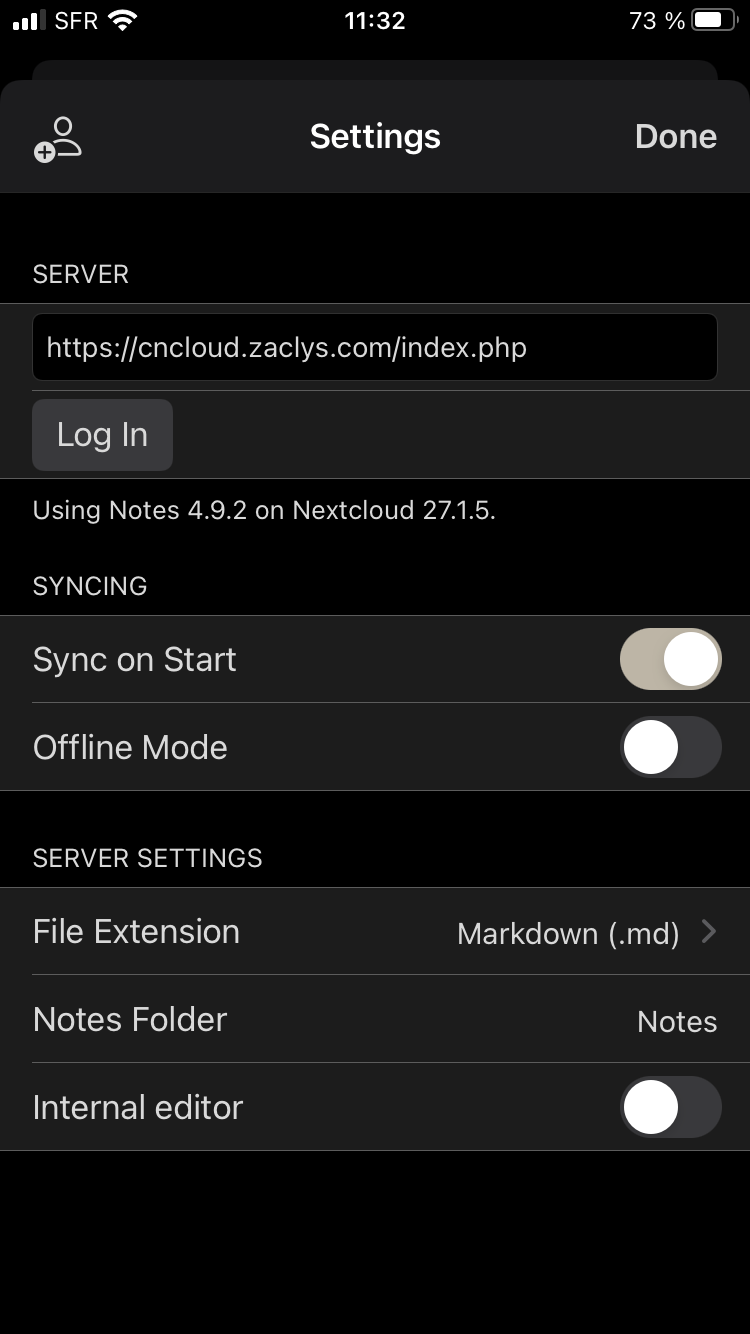Edit the Notes Folder name
The width and height of the screenshot is (750, 1334).
pos(676,1021)
